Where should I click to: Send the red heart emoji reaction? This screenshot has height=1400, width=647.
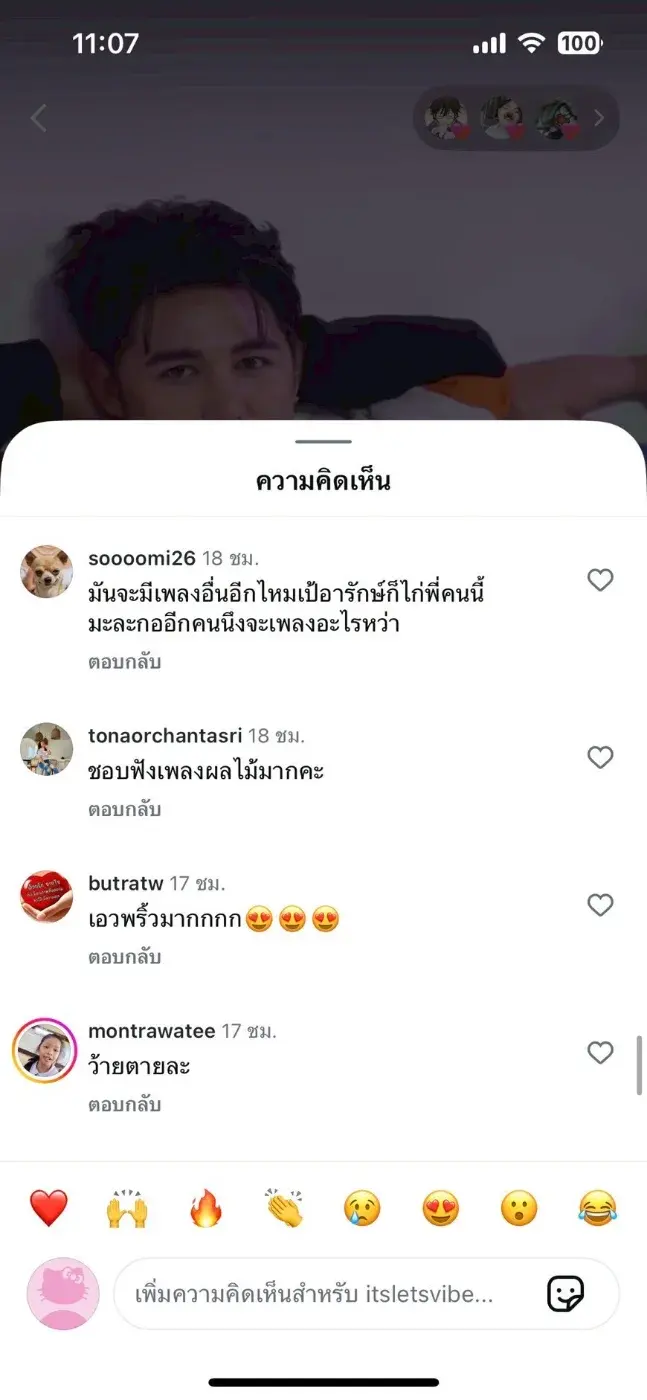point(48,1209)
